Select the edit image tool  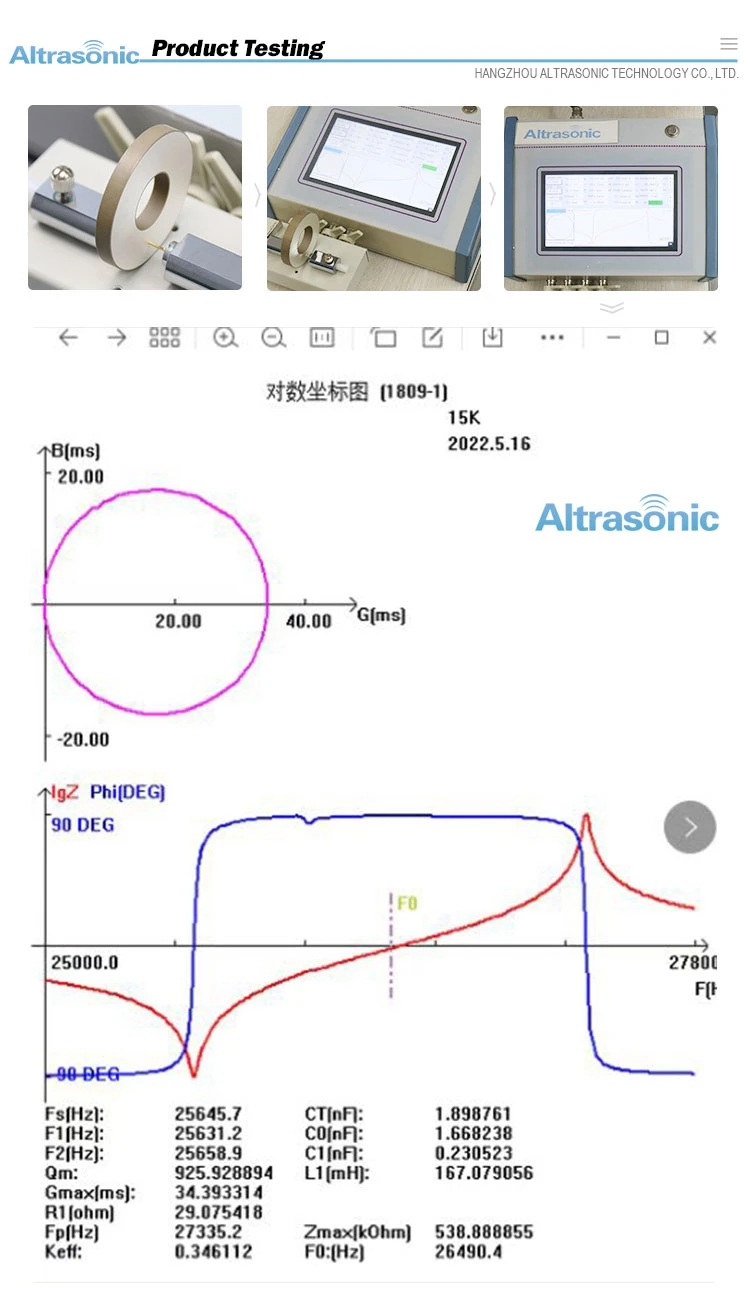(432, 338)
